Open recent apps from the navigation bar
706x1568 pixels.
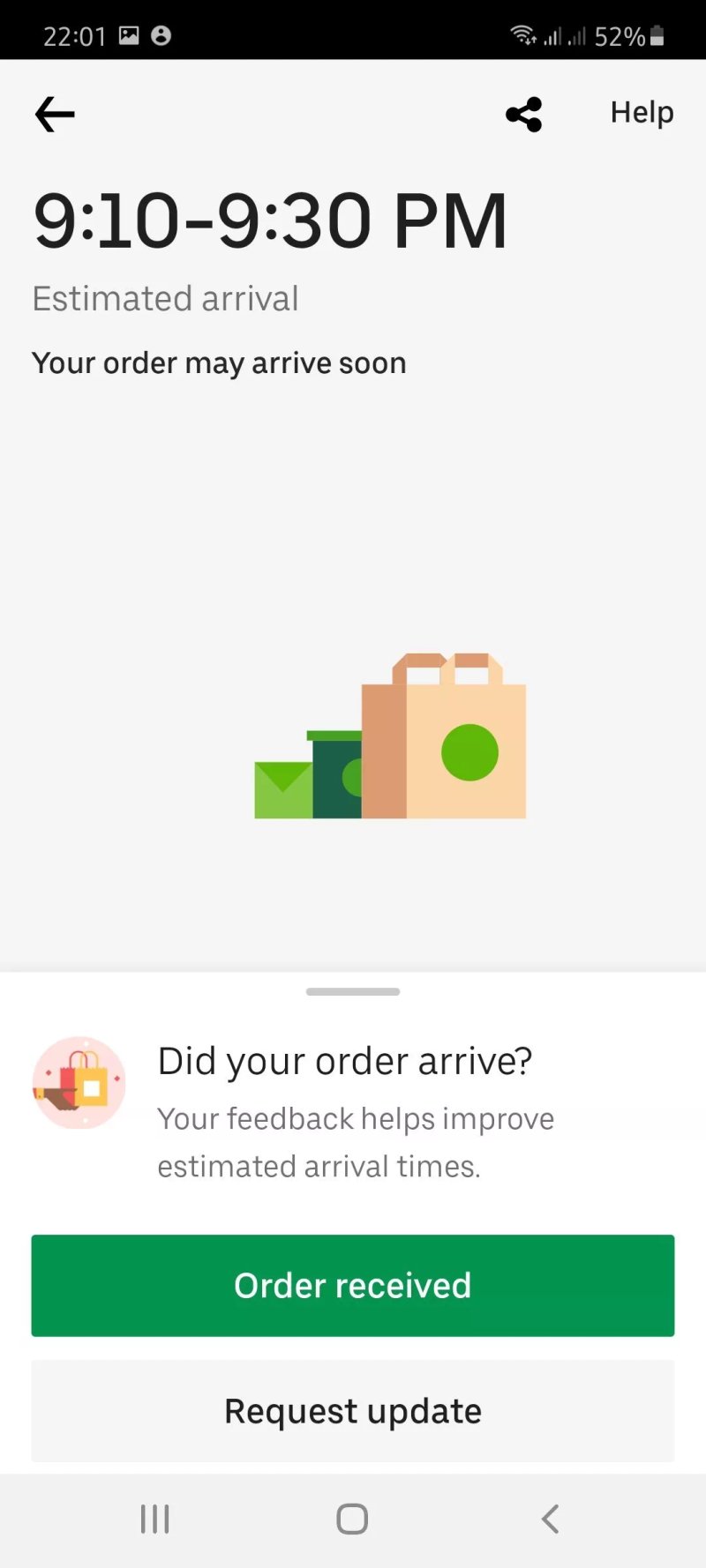click(155, 1519)
